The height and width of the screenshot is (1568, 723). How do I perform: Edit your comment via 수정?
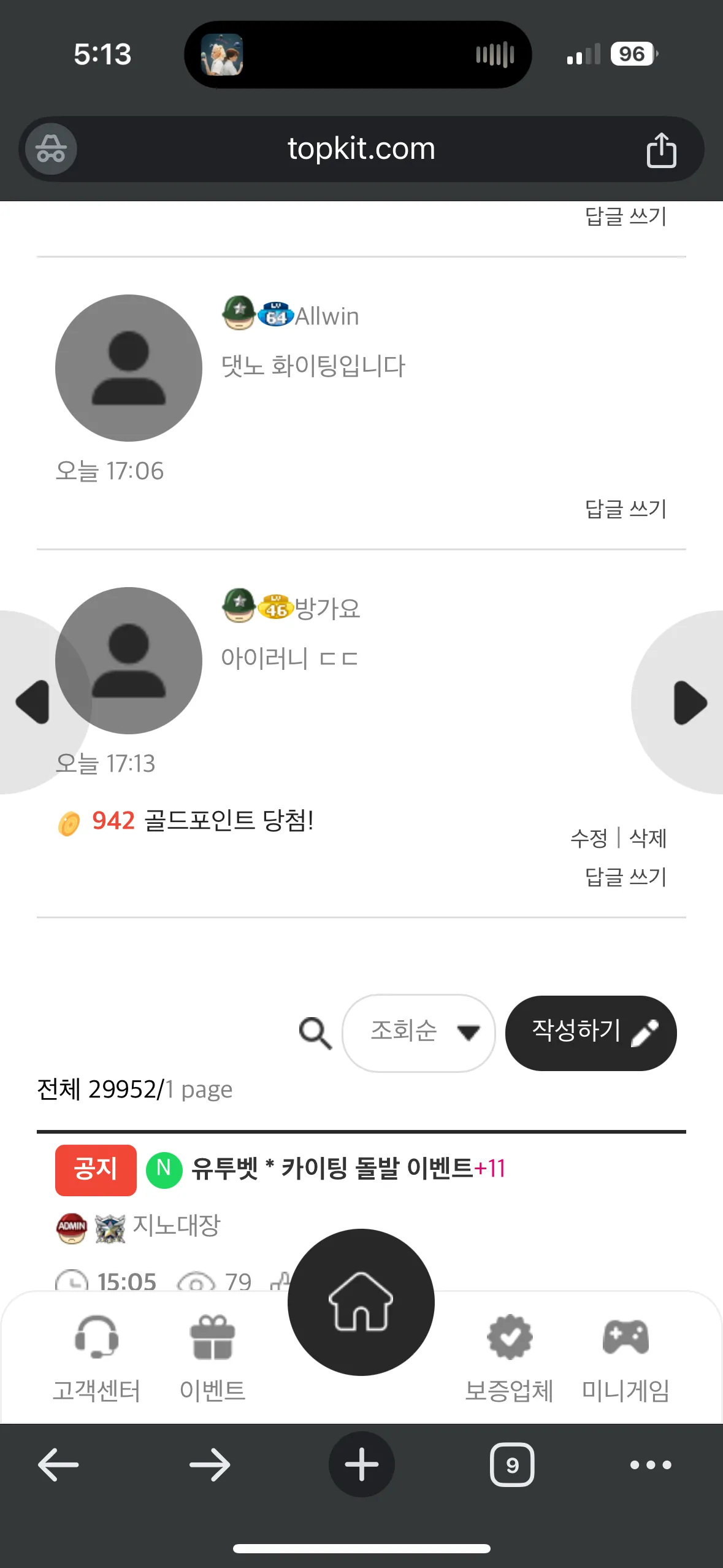tap(589, 838)
